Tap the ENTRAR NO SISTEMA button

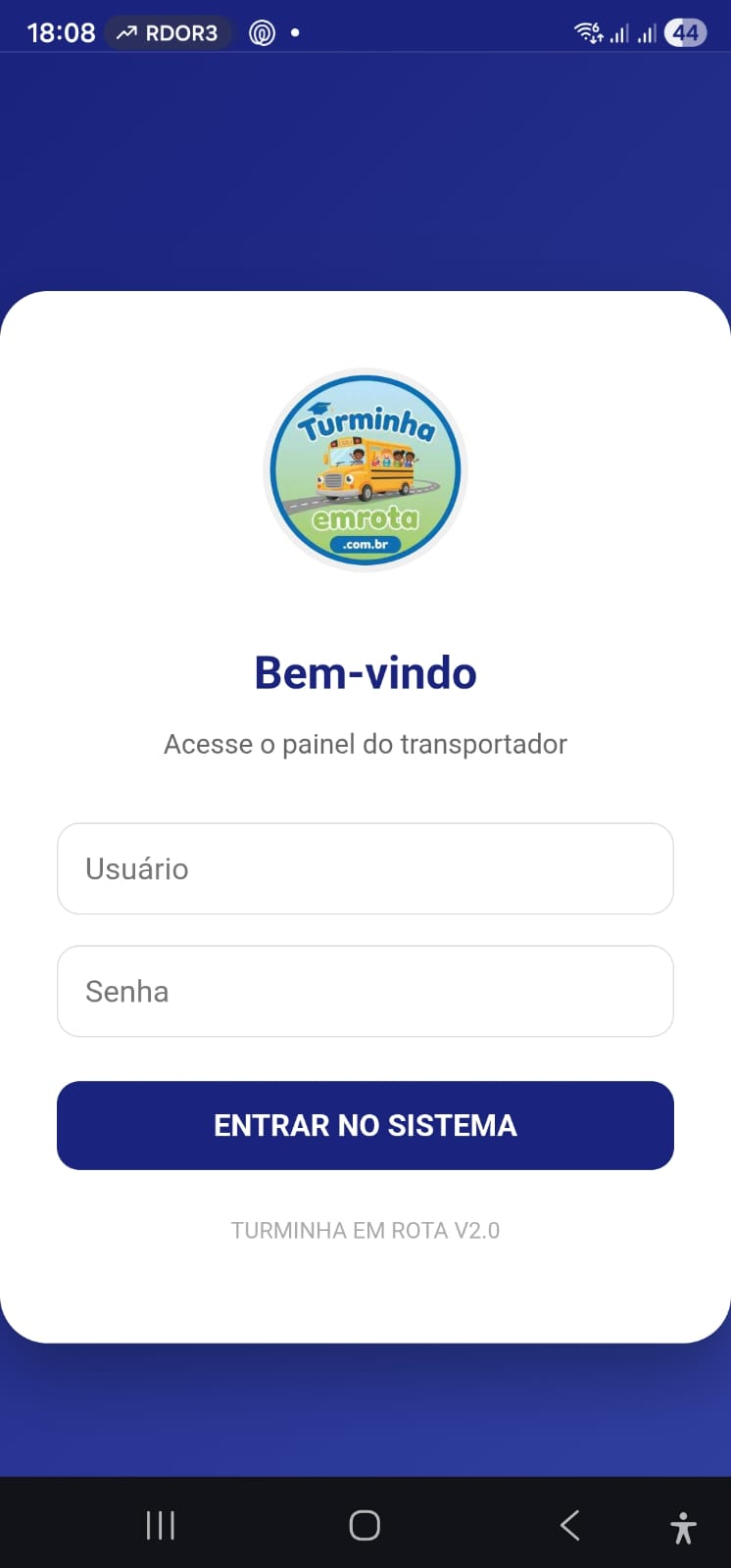point(365,1125)
